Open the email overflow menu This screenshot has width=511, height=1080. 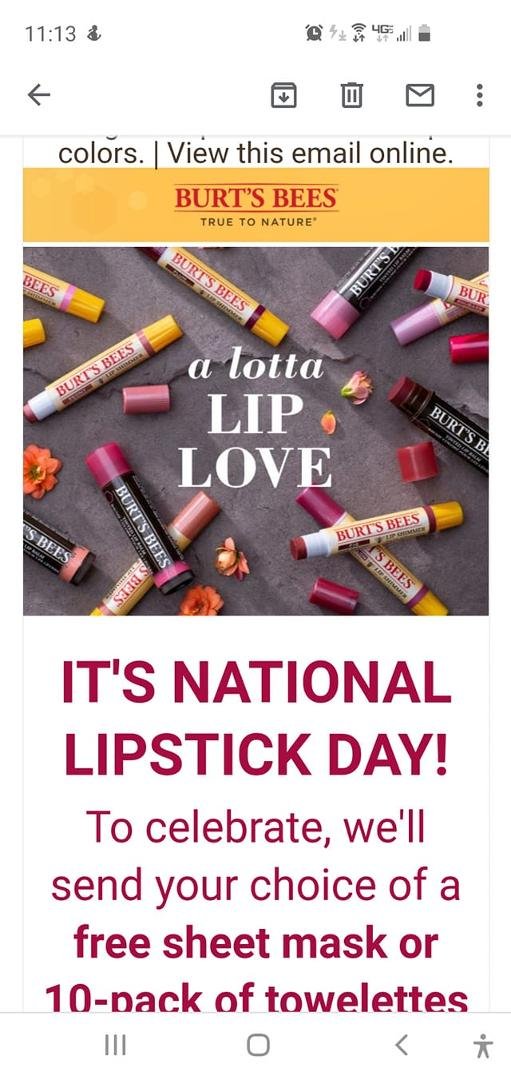[x=479, y=95]
